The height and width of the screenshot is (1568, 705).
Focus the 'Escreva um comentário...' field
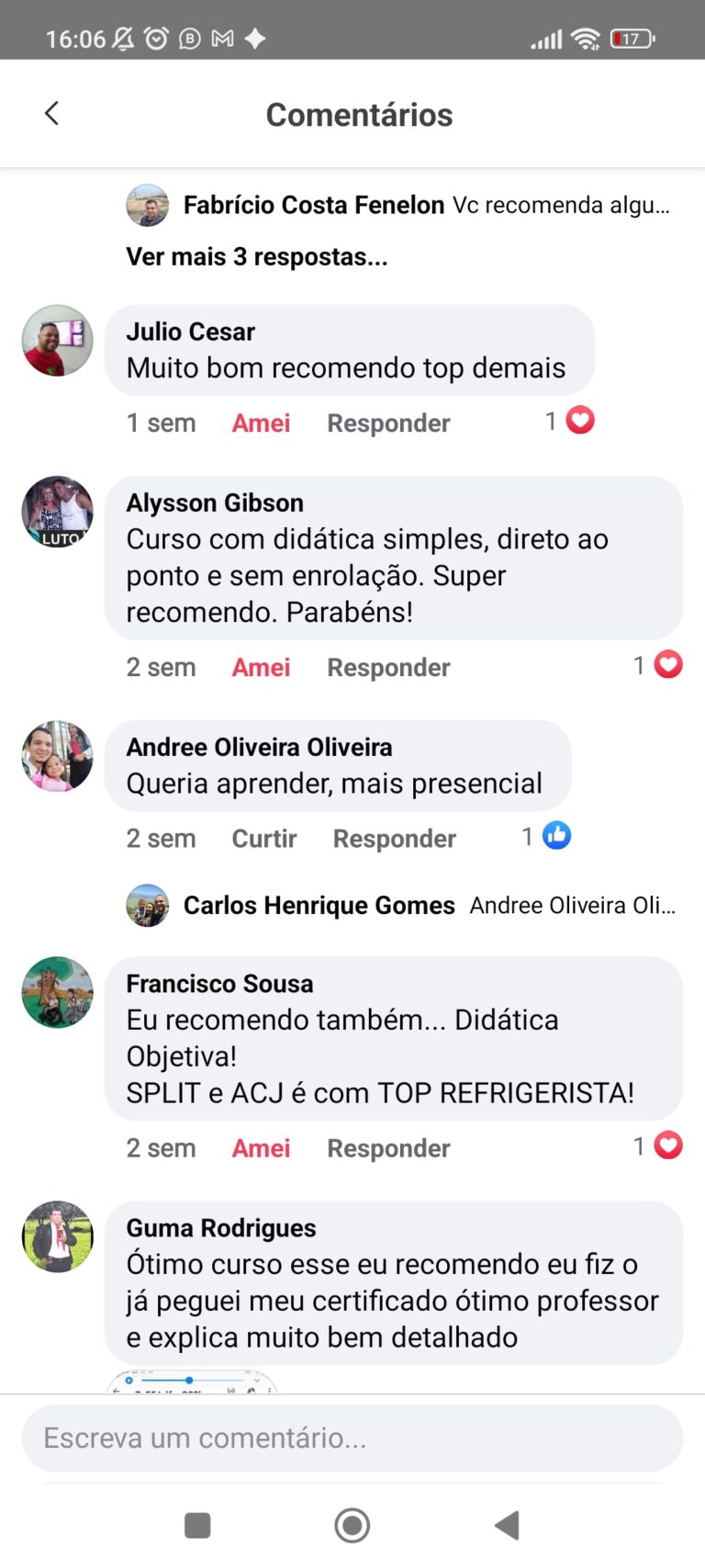click(352, 1438)
